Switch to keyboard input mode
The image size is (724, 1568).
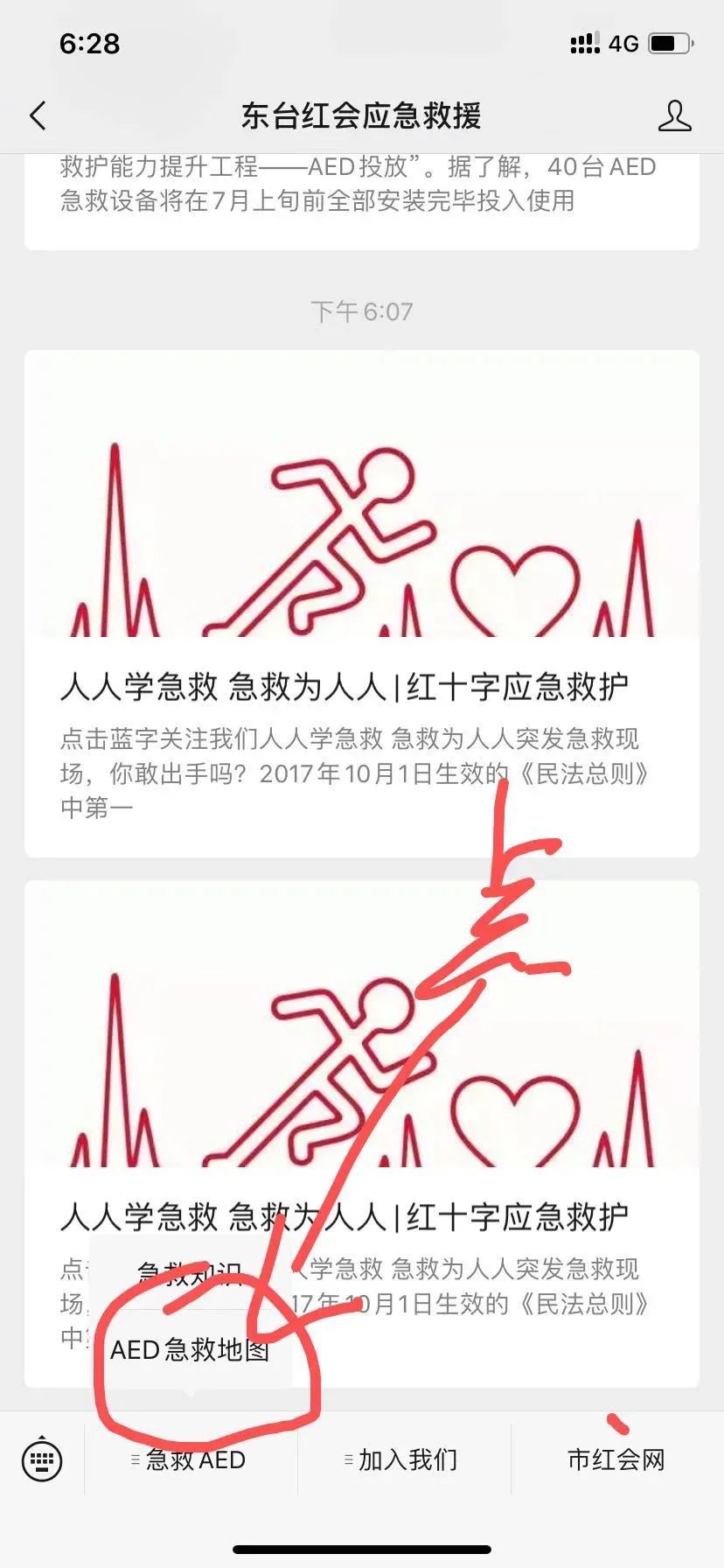[42, 1459]
